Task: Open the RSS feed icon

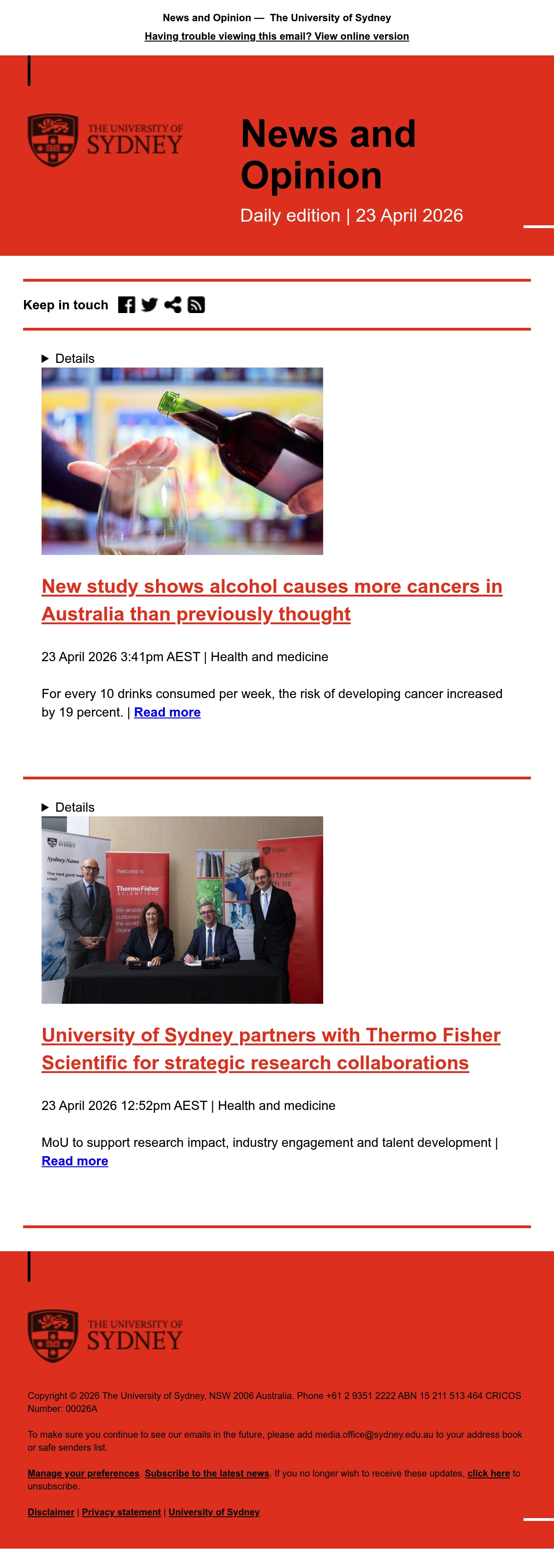Action: coord(196,305)
